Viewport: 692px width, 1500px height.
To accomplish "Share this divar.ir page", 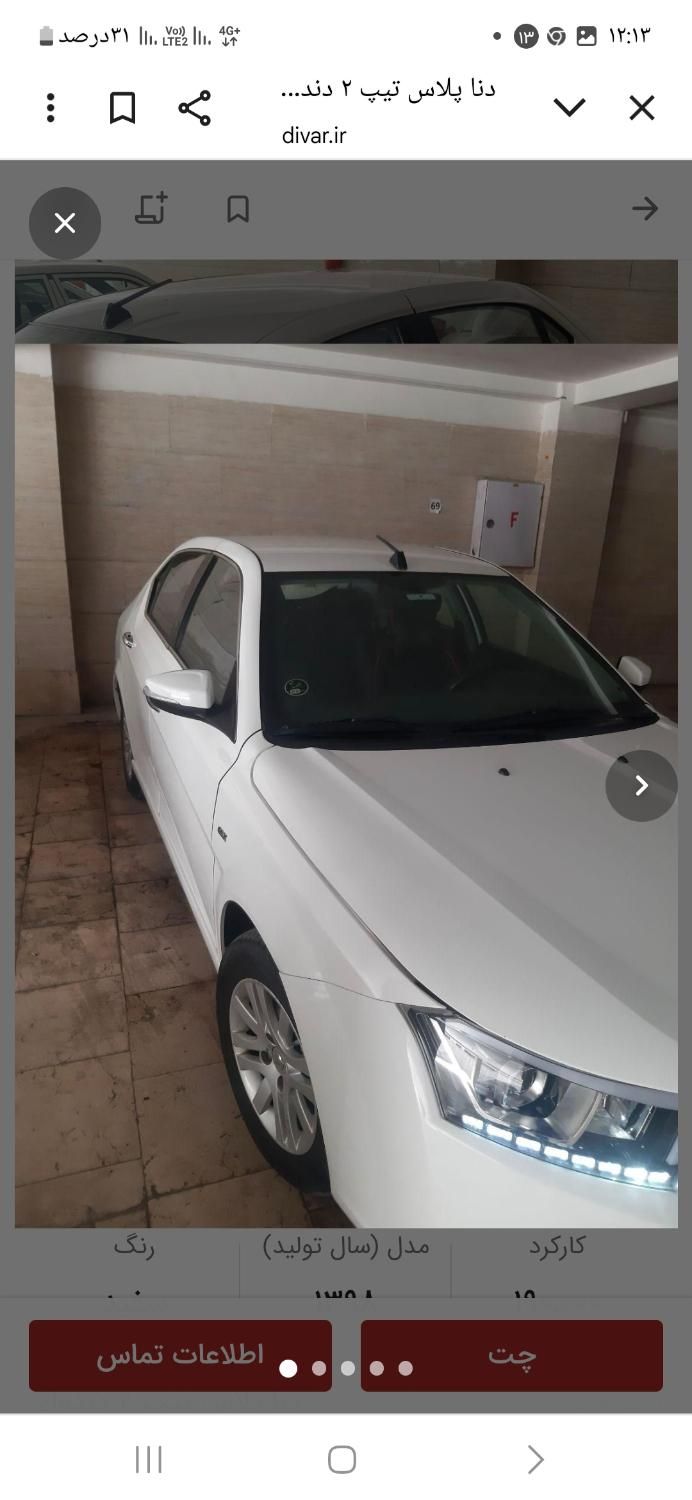I will tap(194, 108).
